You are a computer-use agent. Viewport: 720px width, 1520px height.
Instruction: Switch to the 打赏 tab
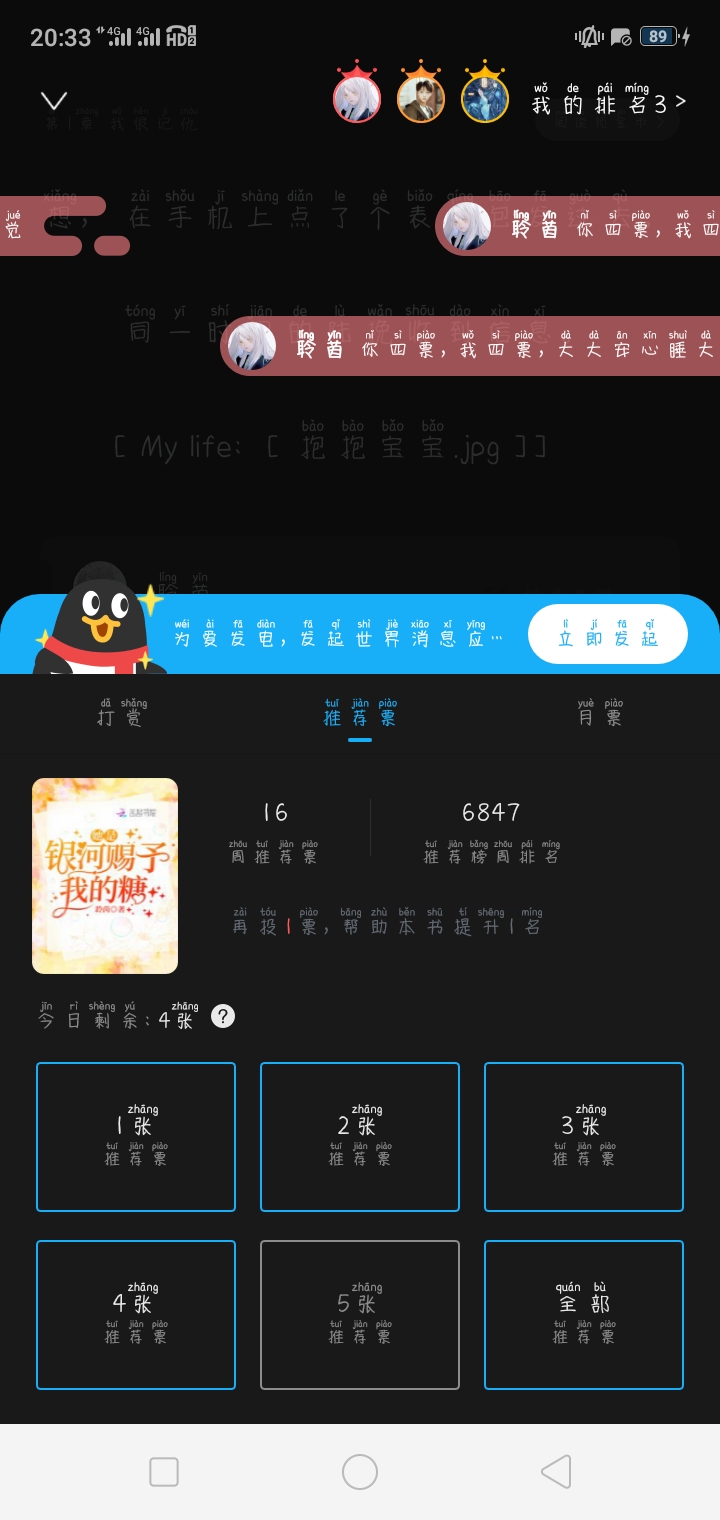(121, 713)
